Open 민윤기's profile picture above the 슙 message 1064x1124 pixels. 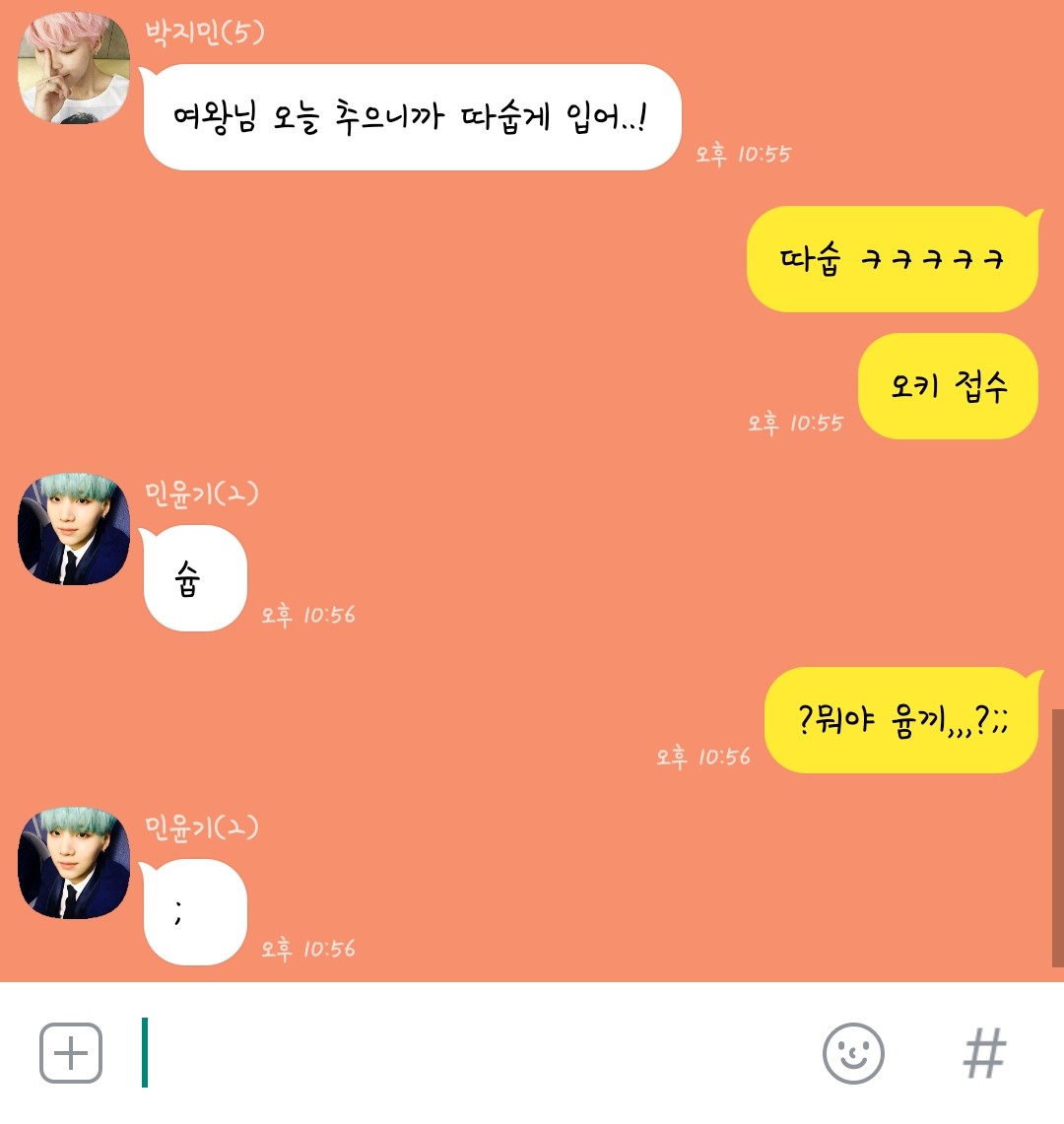tap(74, 529)
